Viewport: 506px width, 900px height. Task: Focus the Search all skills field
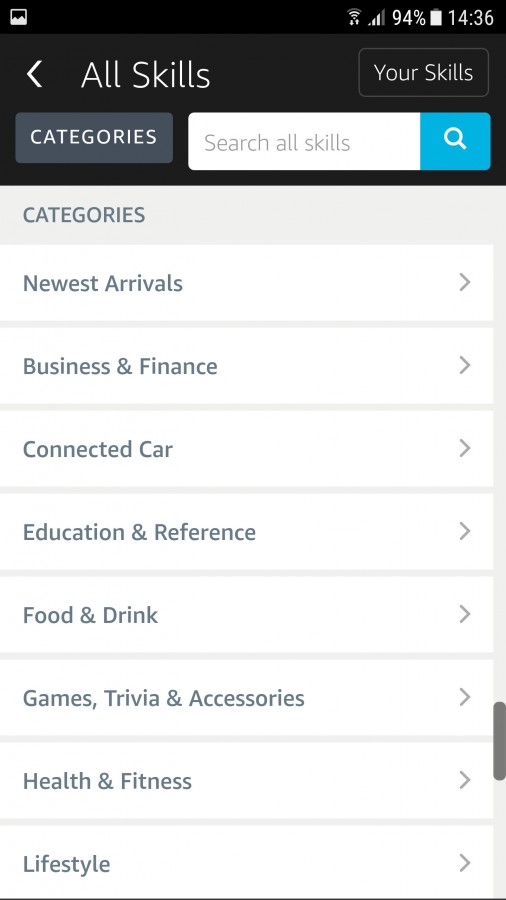tap(304, 142)
